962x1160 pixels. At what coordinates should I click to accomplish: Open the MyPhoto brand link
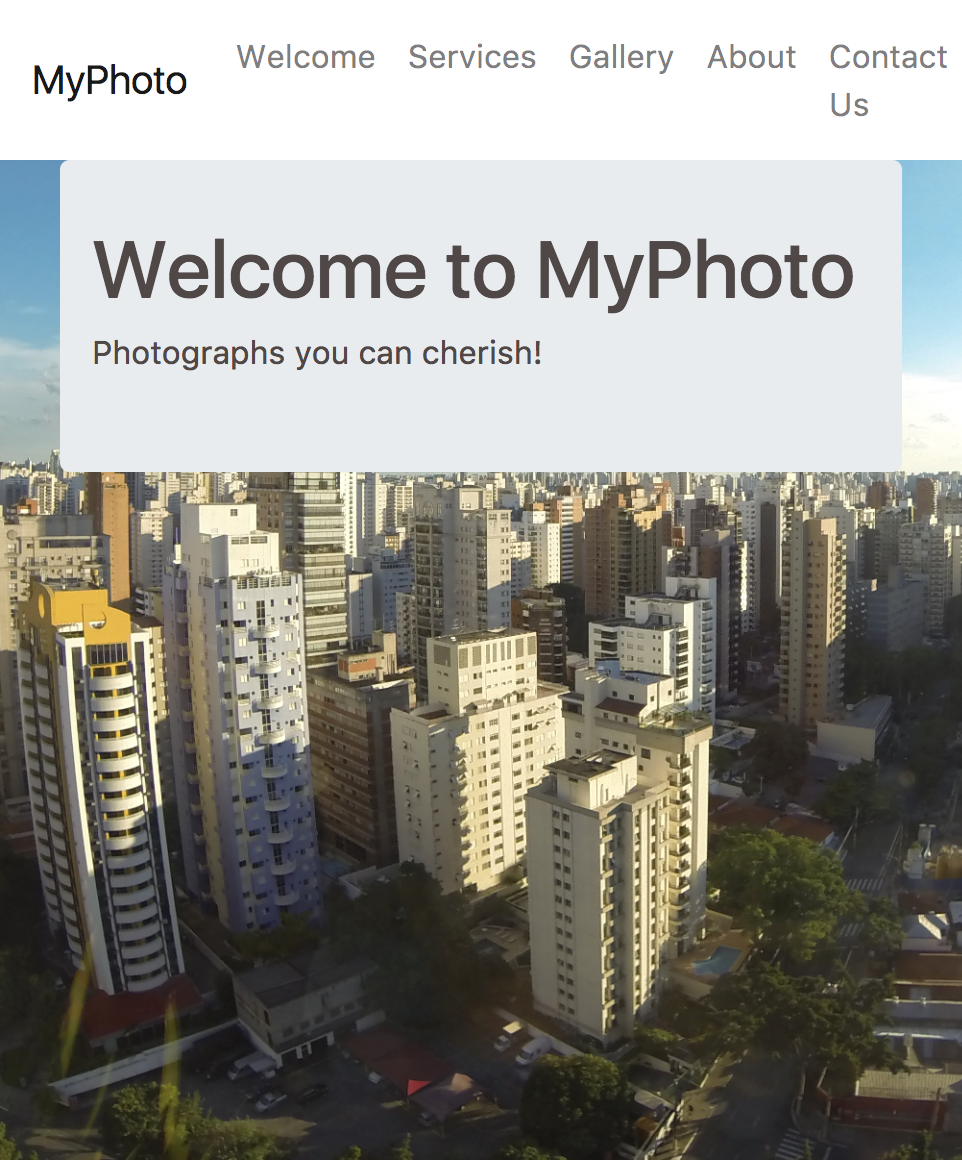point(110,81)
